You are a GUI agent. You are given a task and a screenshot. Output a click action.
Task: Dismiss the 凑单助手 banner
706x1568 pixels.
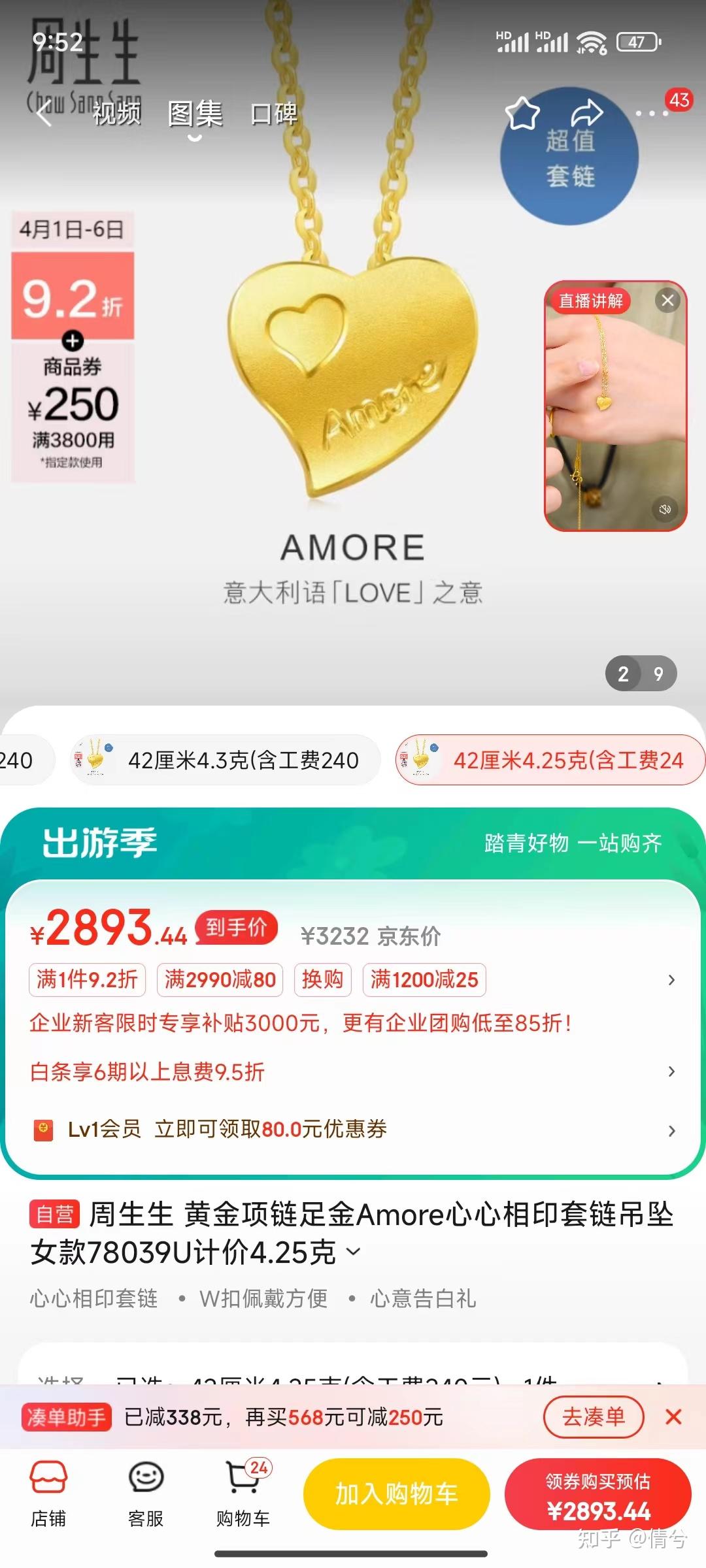[x=673, y=1417]
